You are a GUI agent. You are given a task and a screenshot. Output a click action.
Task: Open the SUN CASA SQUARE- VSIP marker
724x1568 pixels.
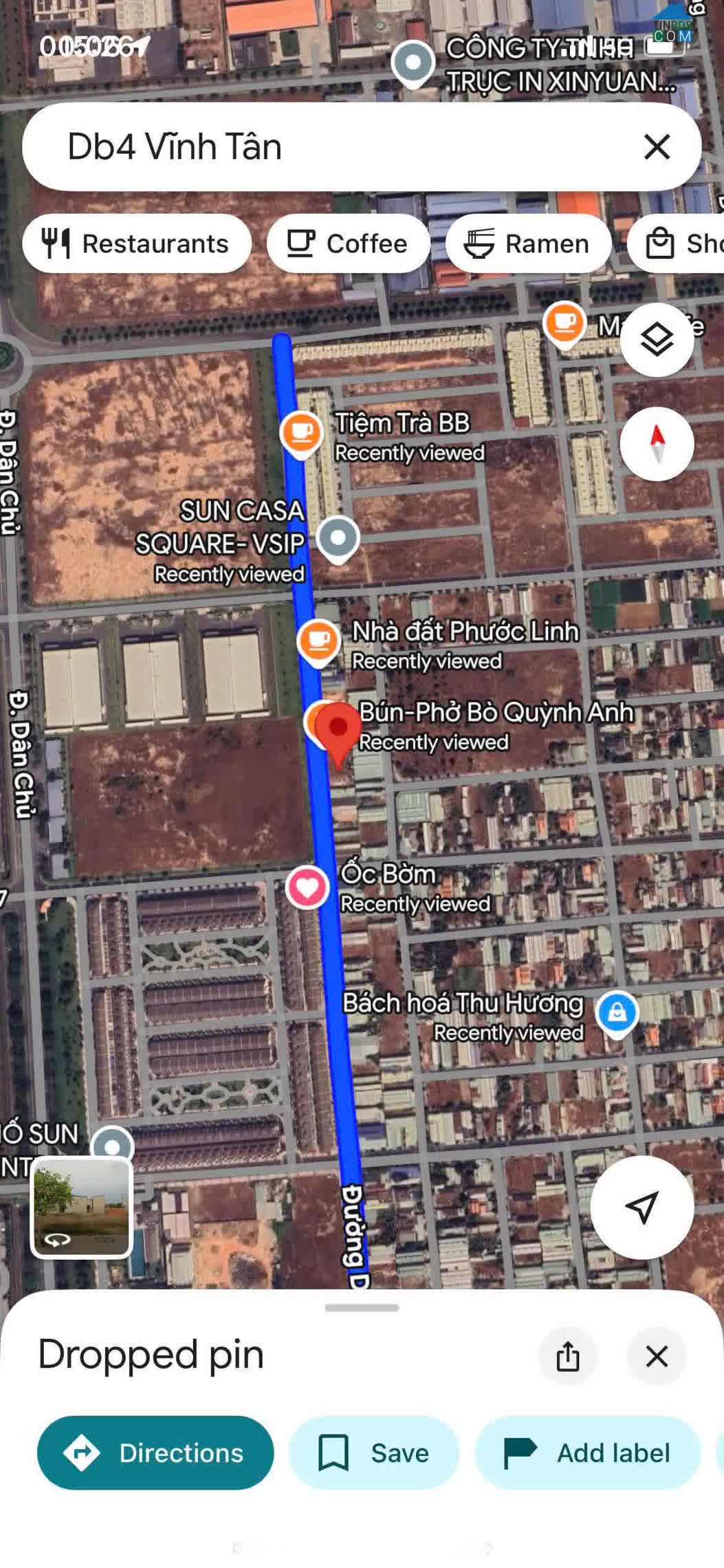coord(338,537)
